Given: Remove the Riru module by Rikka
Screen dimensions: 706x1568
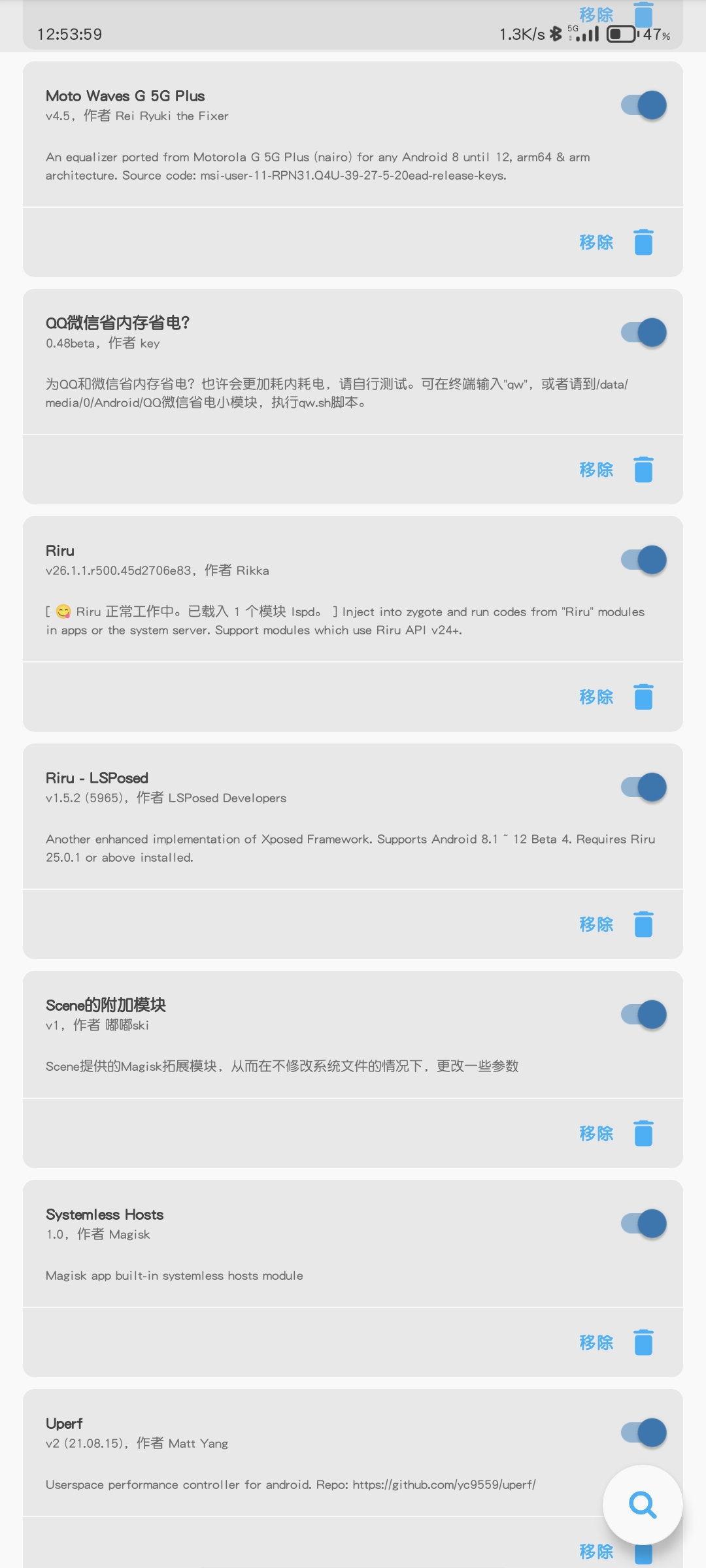Looking at the screenshot, I should click(x=615, y=697).
